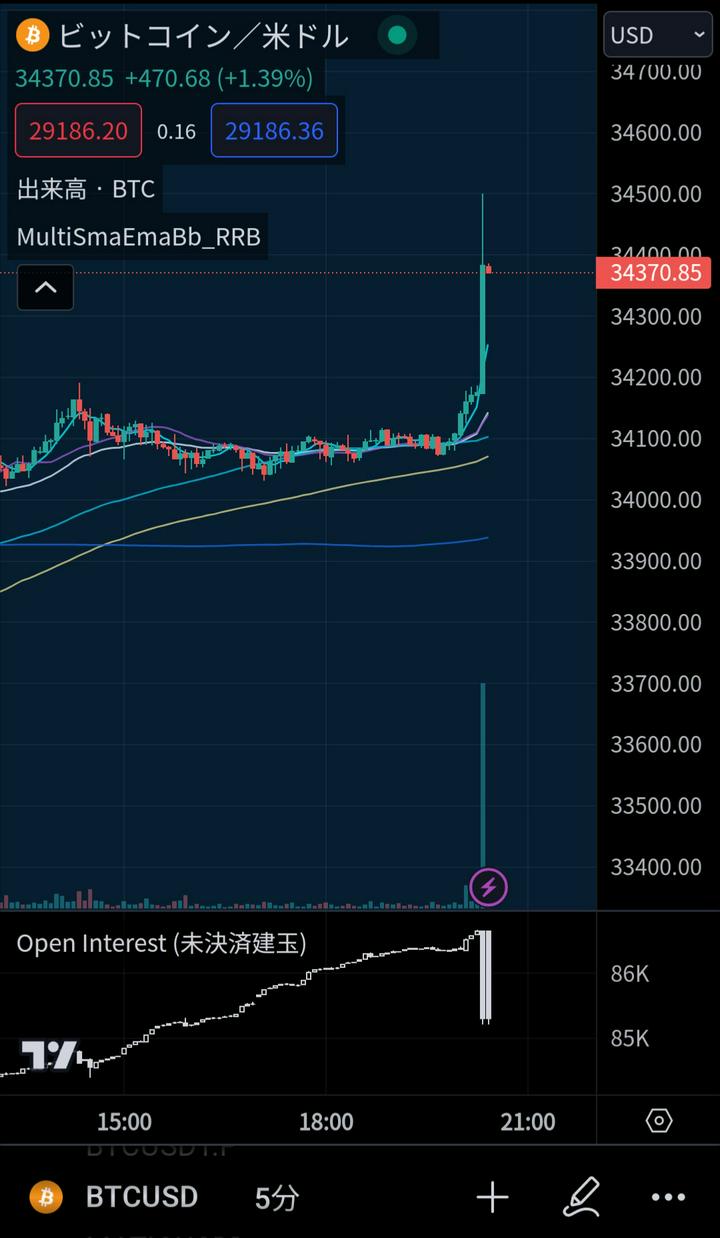The height and width of the screenshot is (1238, 720).
Task: Open drawing tools with the pencil icon
Action: click(582, 1197)
